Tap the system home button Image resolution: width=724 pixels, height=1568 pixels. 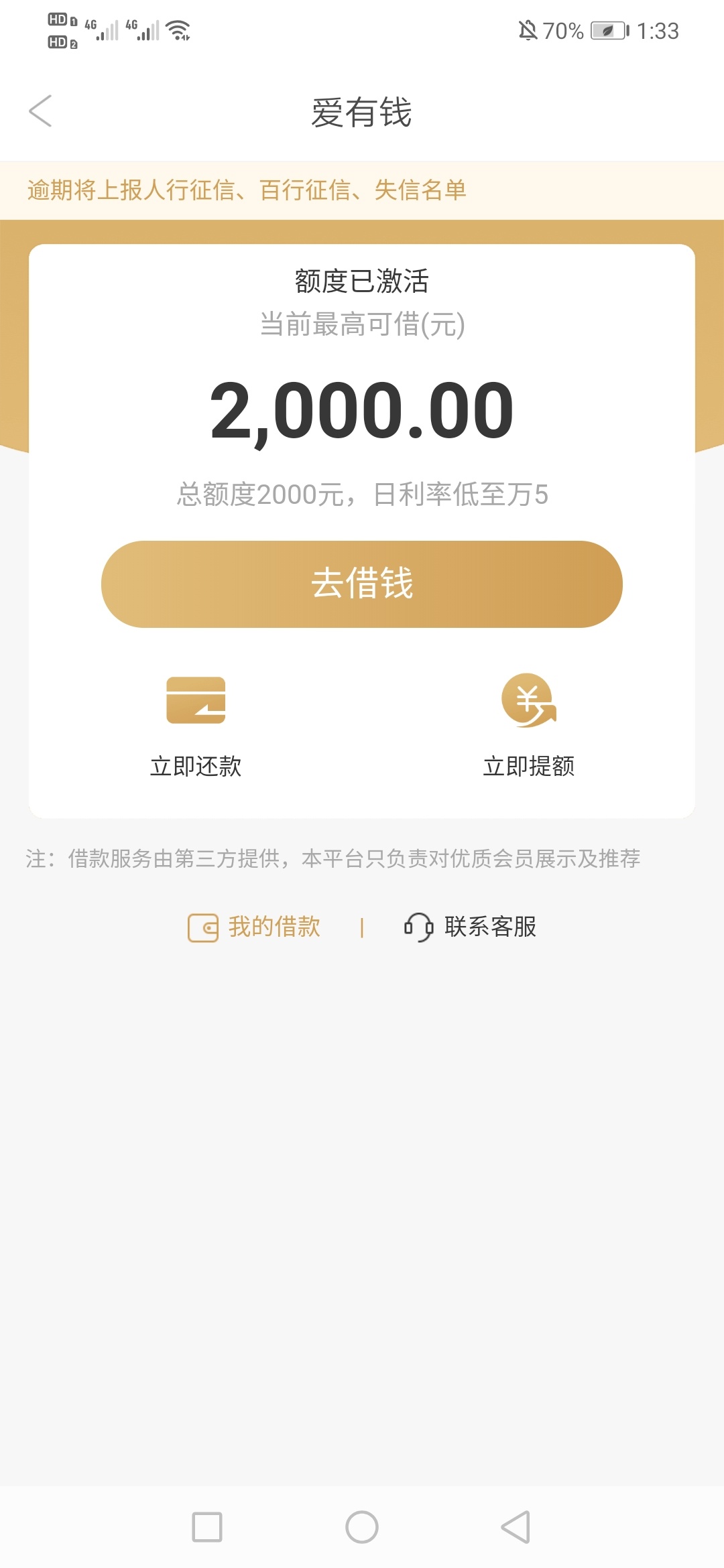click(x=362, y=1527)
